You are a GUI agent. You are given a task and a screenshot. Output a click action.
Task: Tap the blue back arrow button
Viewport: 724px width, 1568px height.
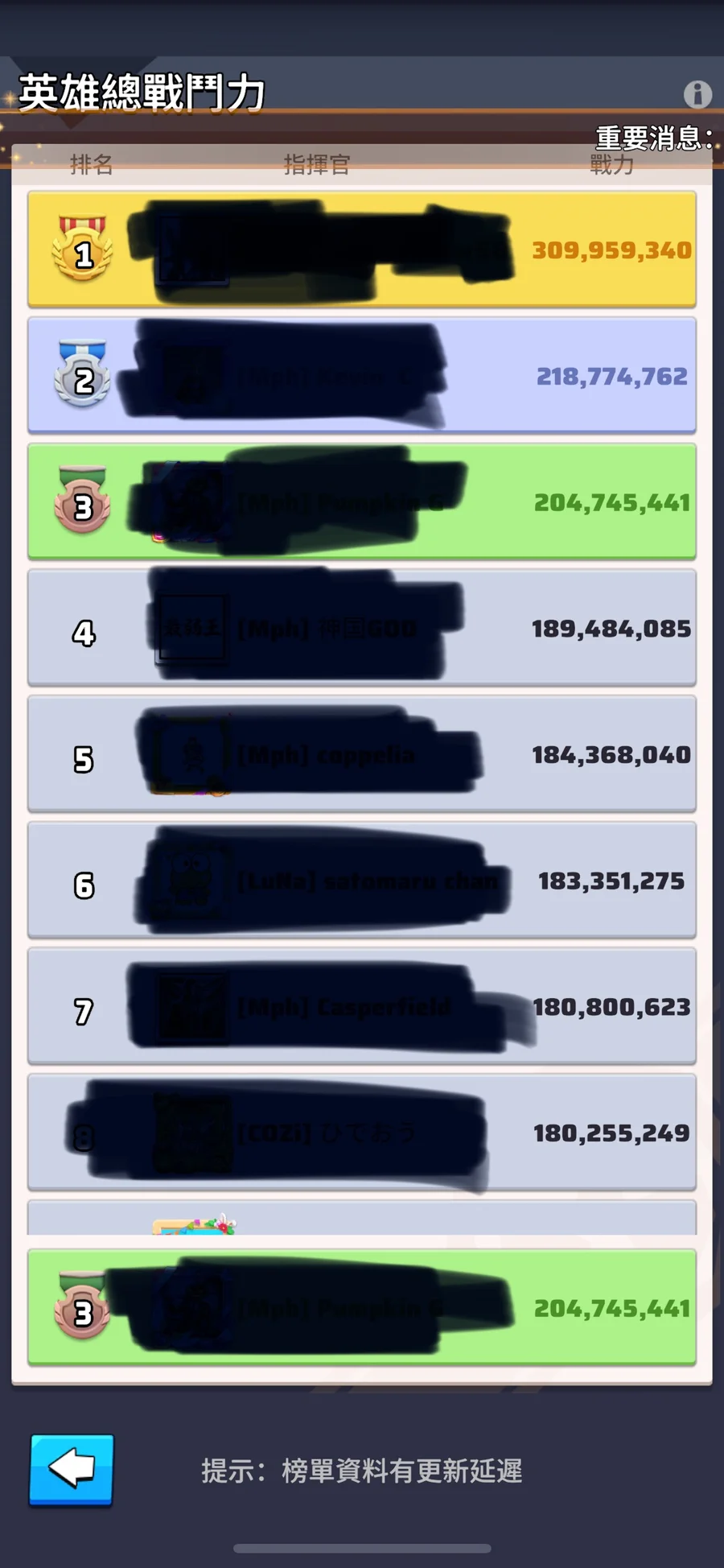pyautogui.click(x=72, y=1470)
